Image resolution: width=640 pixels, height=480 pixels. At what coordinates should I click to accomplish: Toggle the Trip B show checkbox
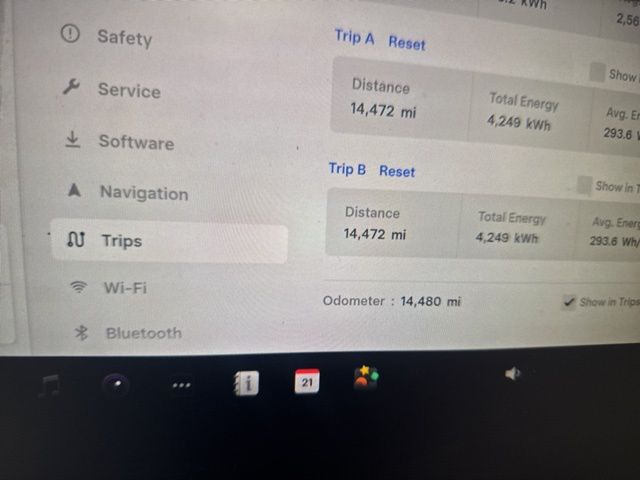(584, 185)
